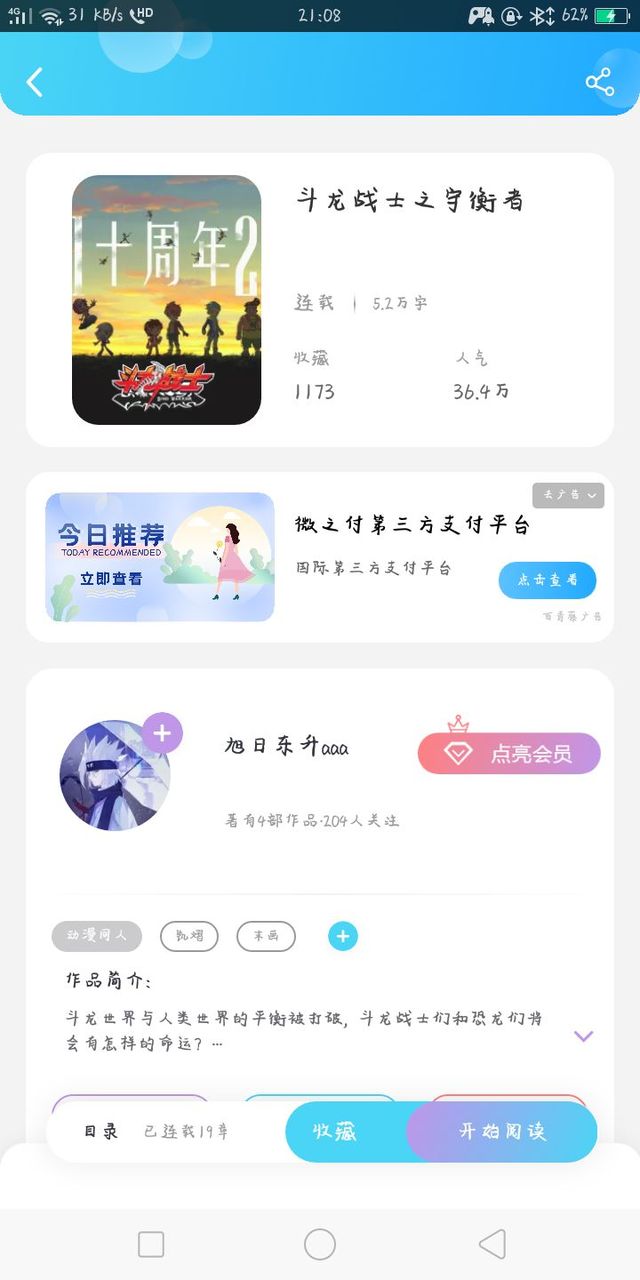The height and width of the screenshot is (1280, 640).
Task: Open the 今日推荐 ad banner
Action: click(x=160, y=557)
